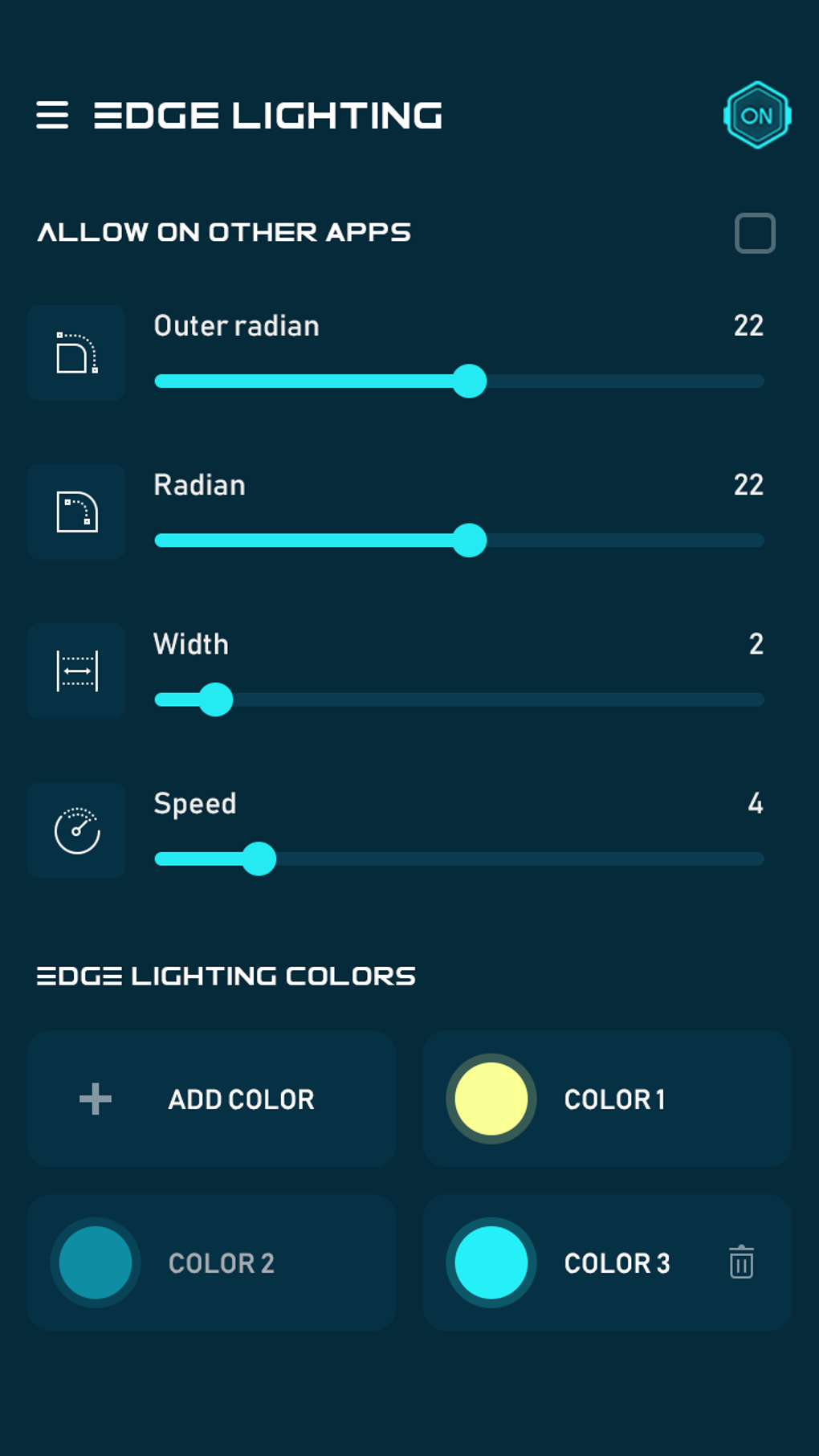Click the Edge Lighting Colors section header

click(227, 975)
